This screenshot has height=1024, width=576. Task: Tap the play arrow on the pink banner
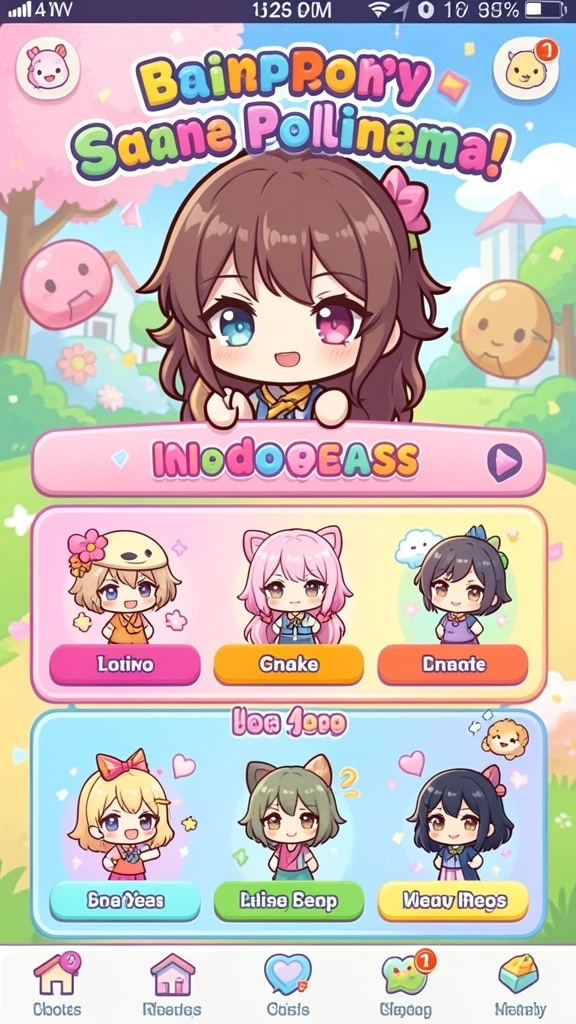pos(505,462)
